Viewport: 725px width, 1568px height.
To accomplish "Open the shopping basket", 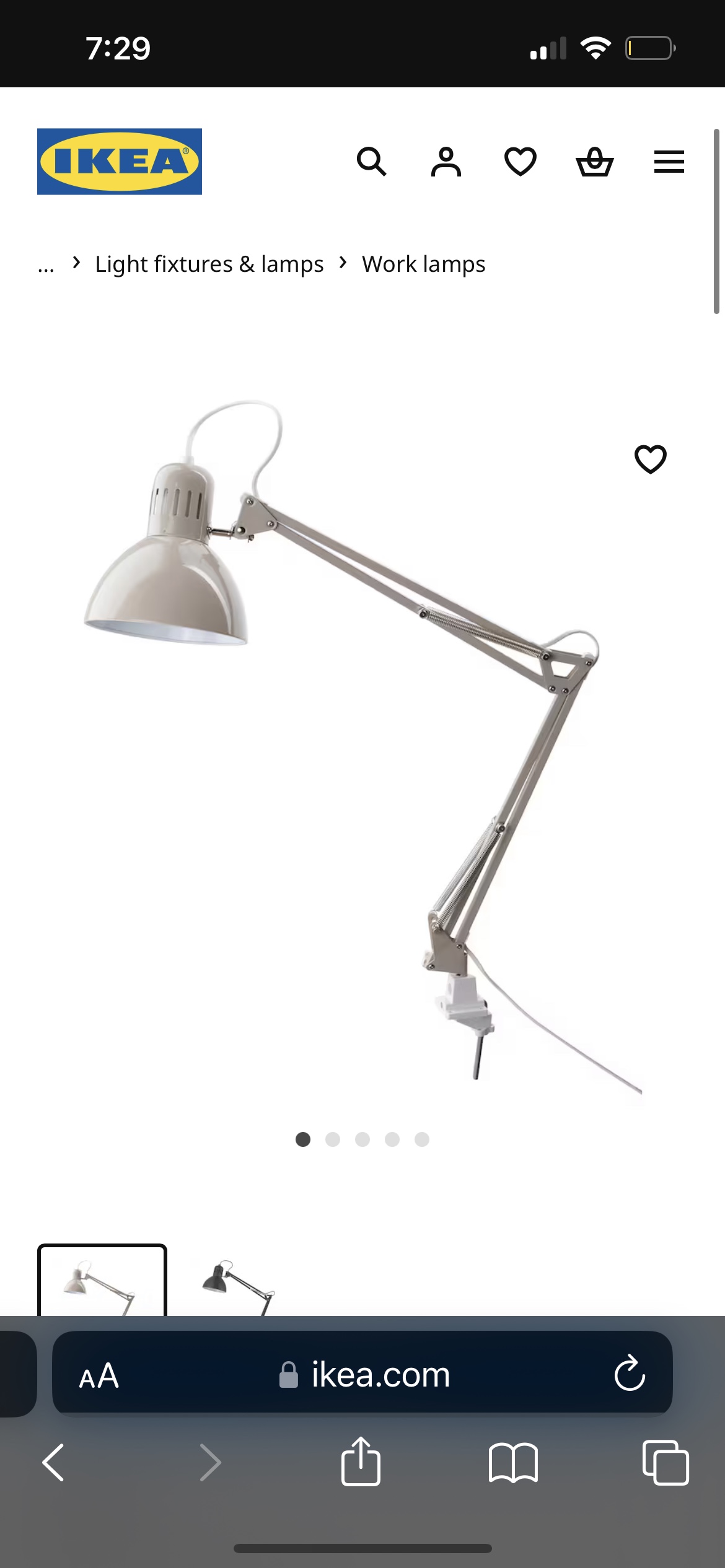I will pos(595,162).
